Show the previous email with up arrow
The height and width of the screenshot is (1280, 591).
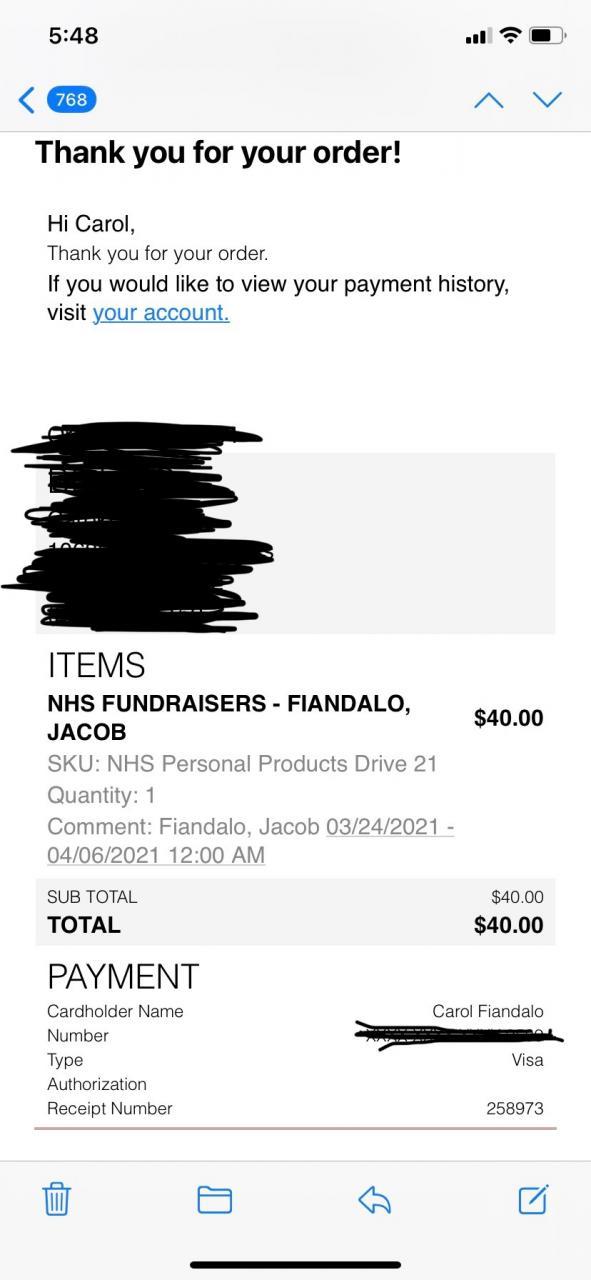[488, 99]
